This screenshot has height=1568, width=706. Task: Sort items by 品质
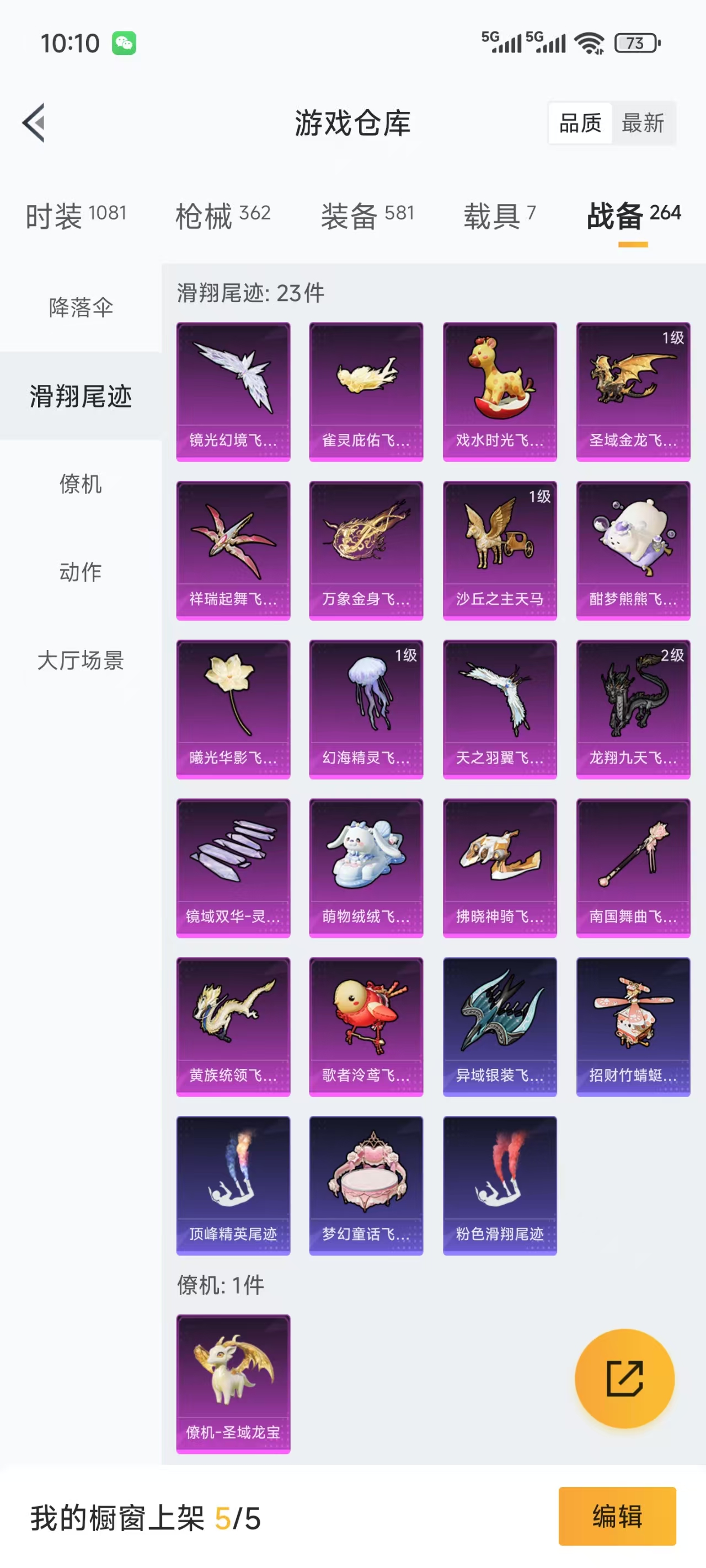pyautogui.click(x=579, y=123)
